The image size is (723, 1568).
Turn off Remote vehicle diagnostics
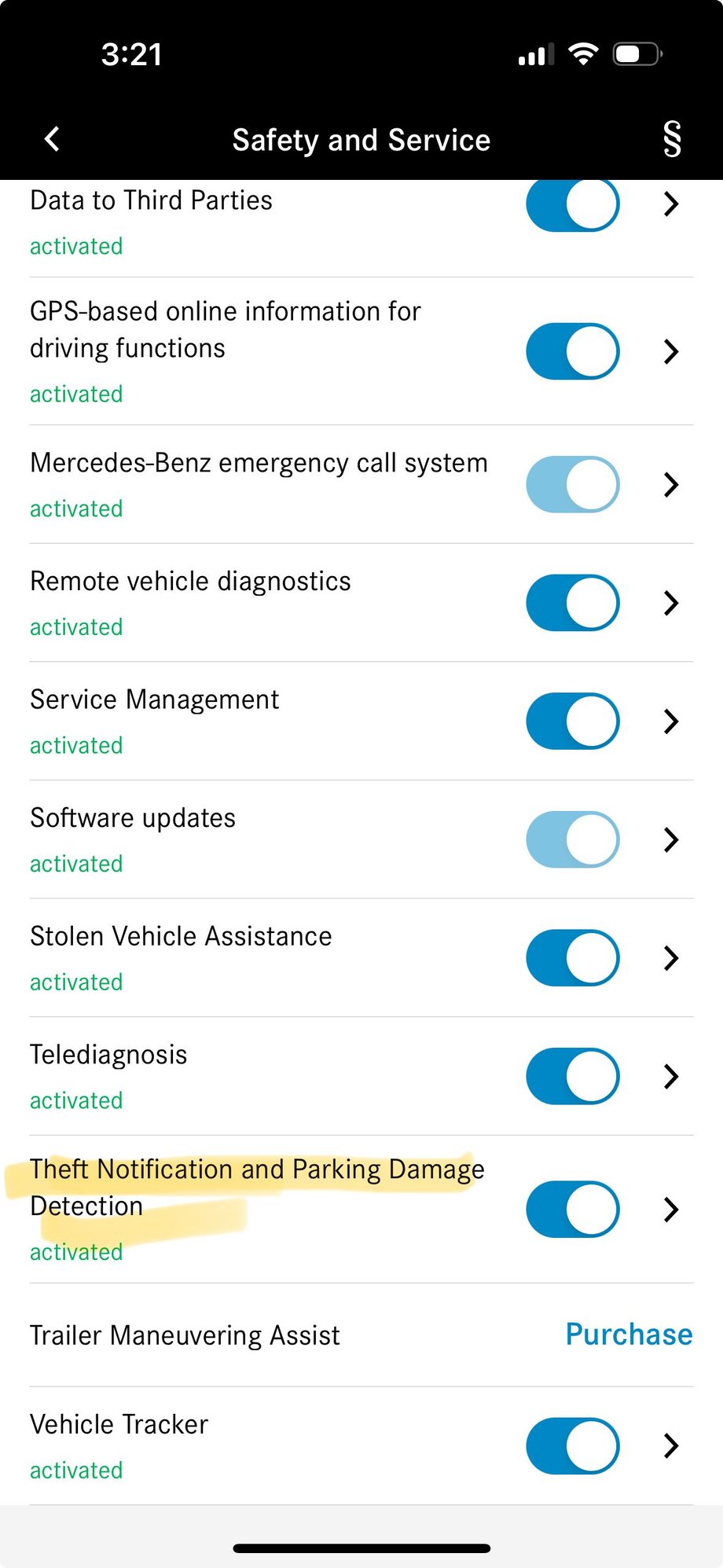point(572,603)
